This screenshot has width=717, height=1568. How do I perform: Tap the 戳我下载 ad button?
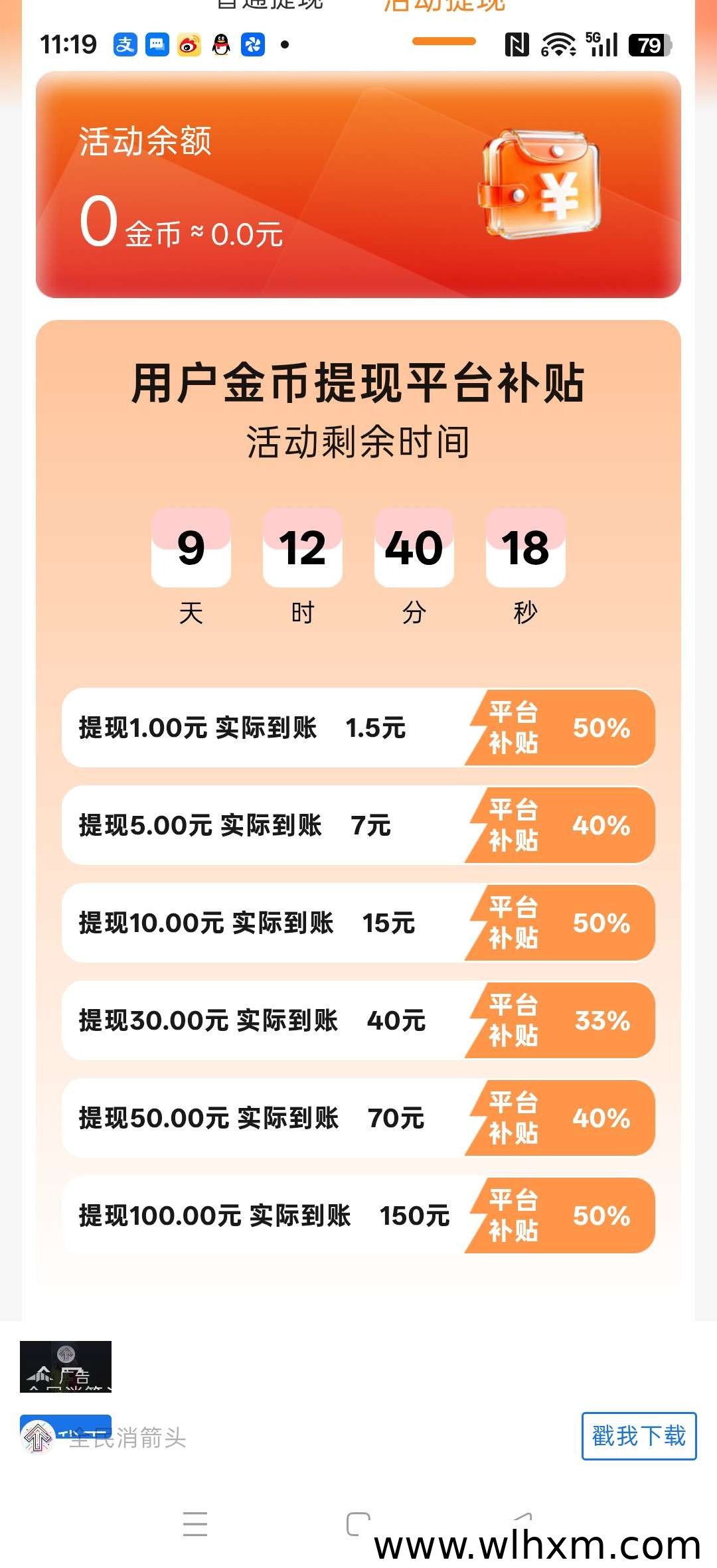pos(639,1436)
